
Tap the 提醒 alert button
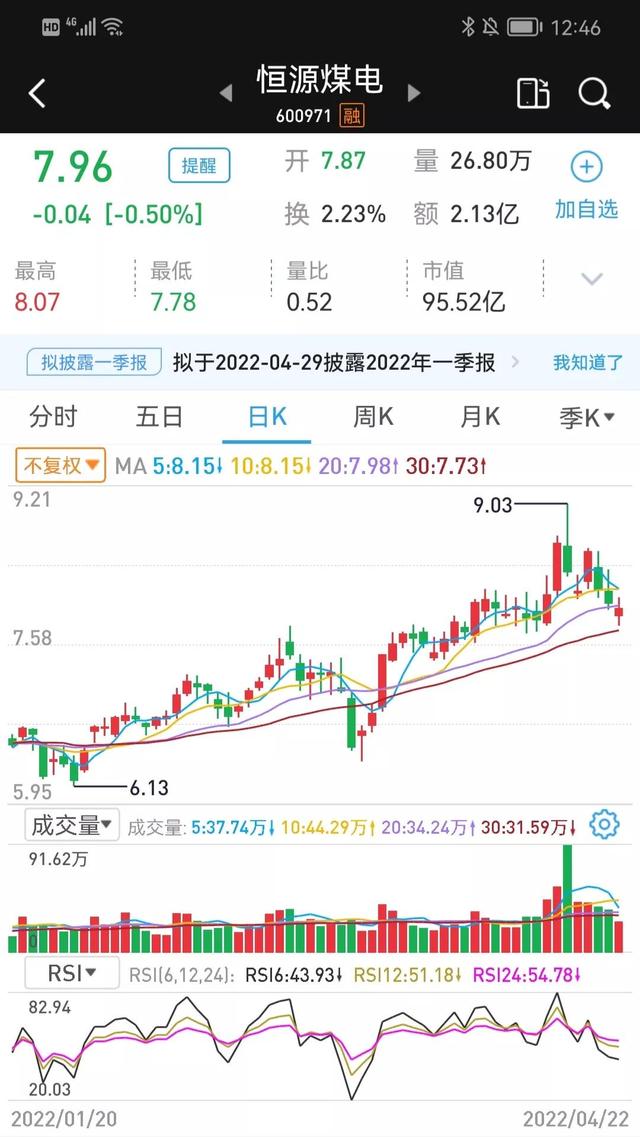pyautogui.click(x=199, y=166)
